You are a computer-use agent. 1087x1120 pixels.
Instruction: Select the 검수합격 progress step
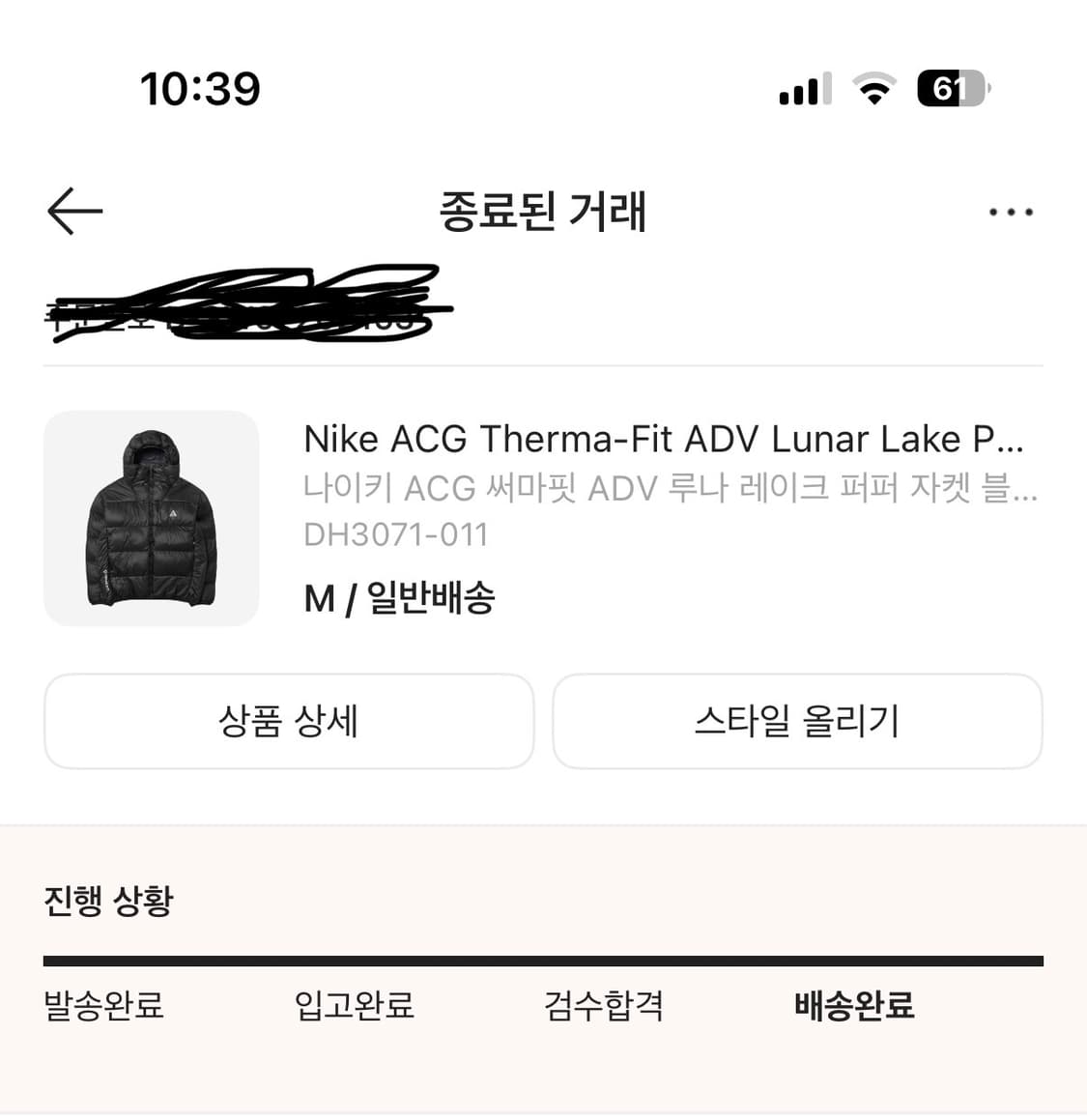[x=604, y=1006]
